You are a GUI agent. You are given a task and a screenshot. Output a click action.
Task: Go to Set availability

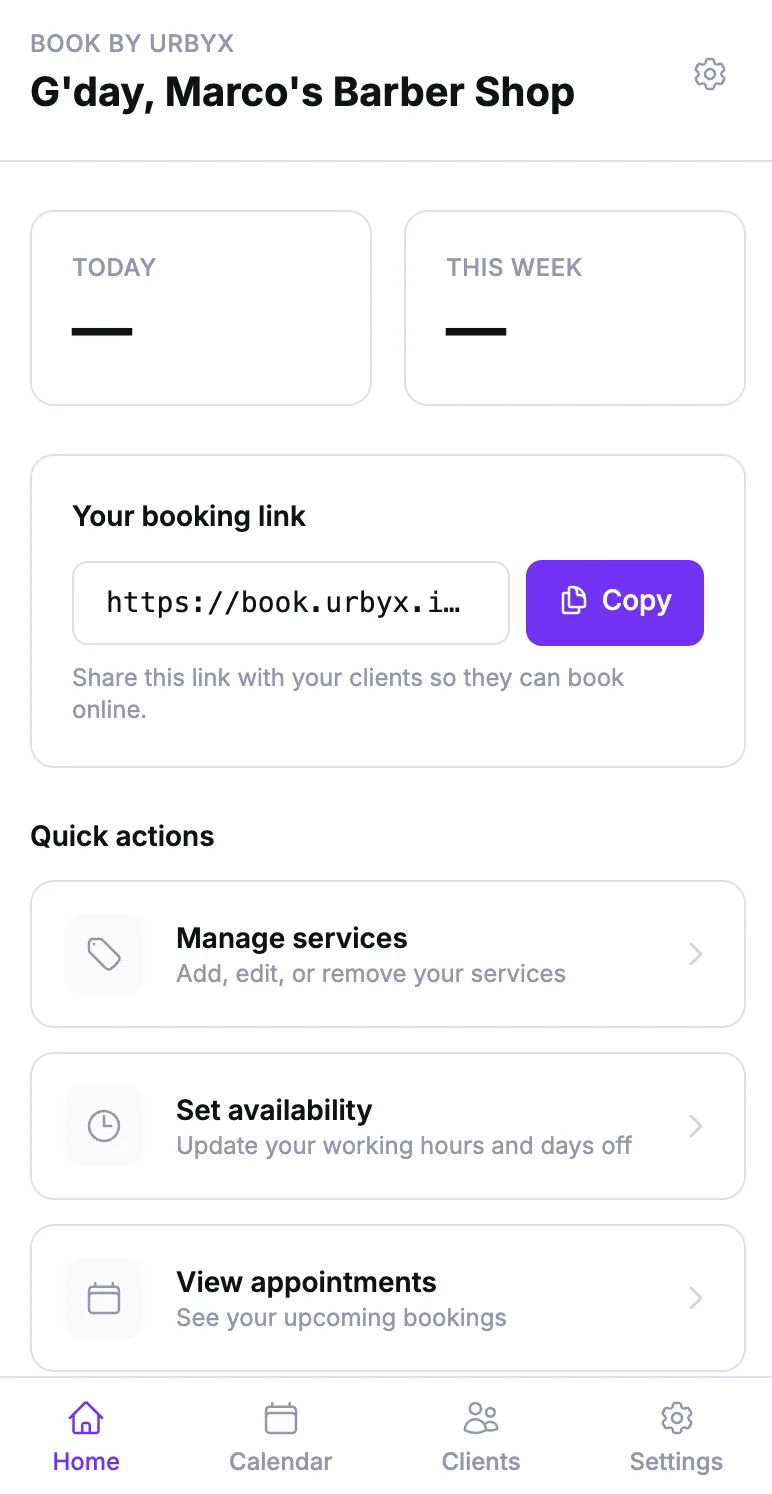tap(388, 1126)
